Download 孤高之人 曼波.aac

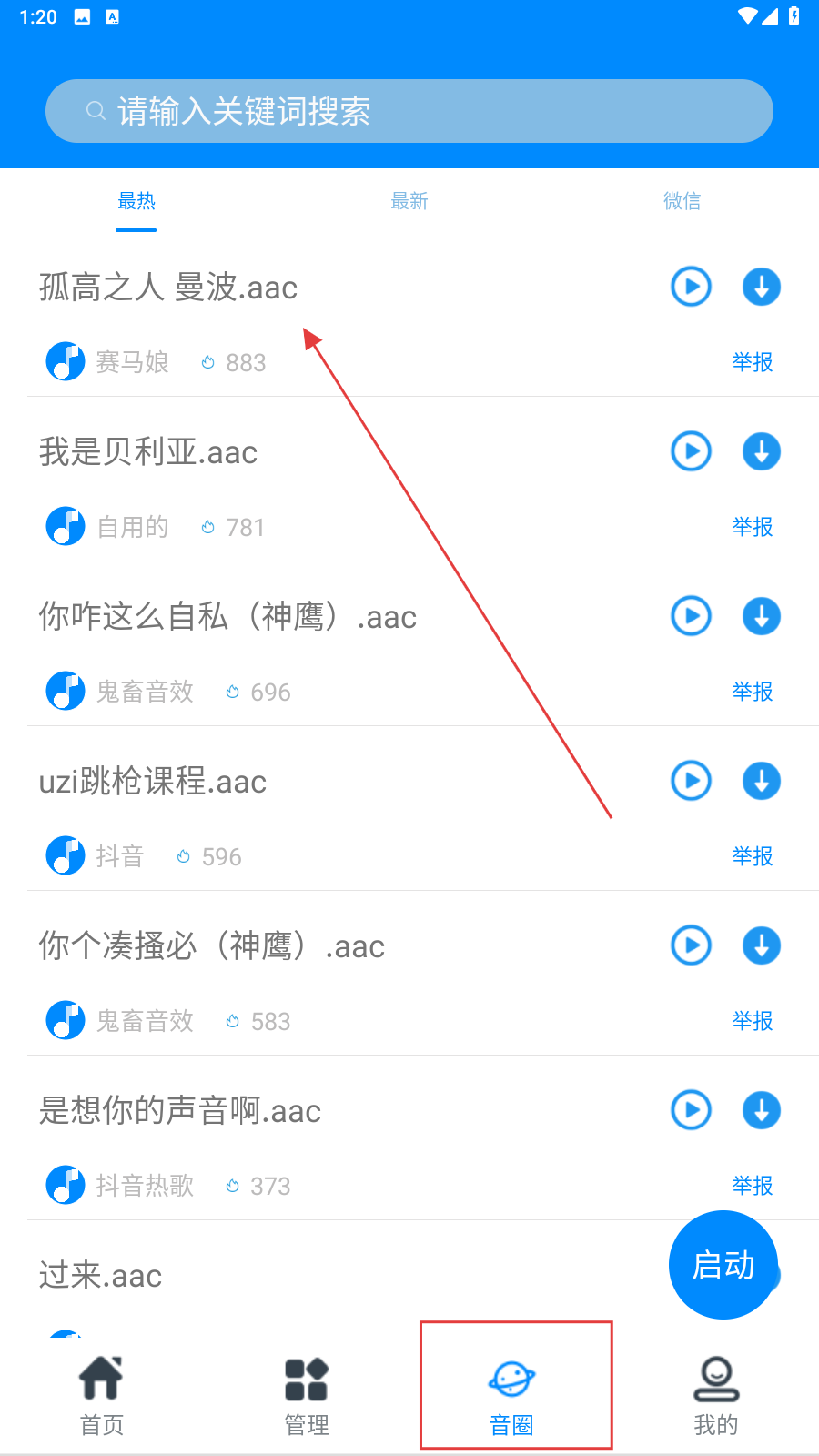tap(762, 287)
